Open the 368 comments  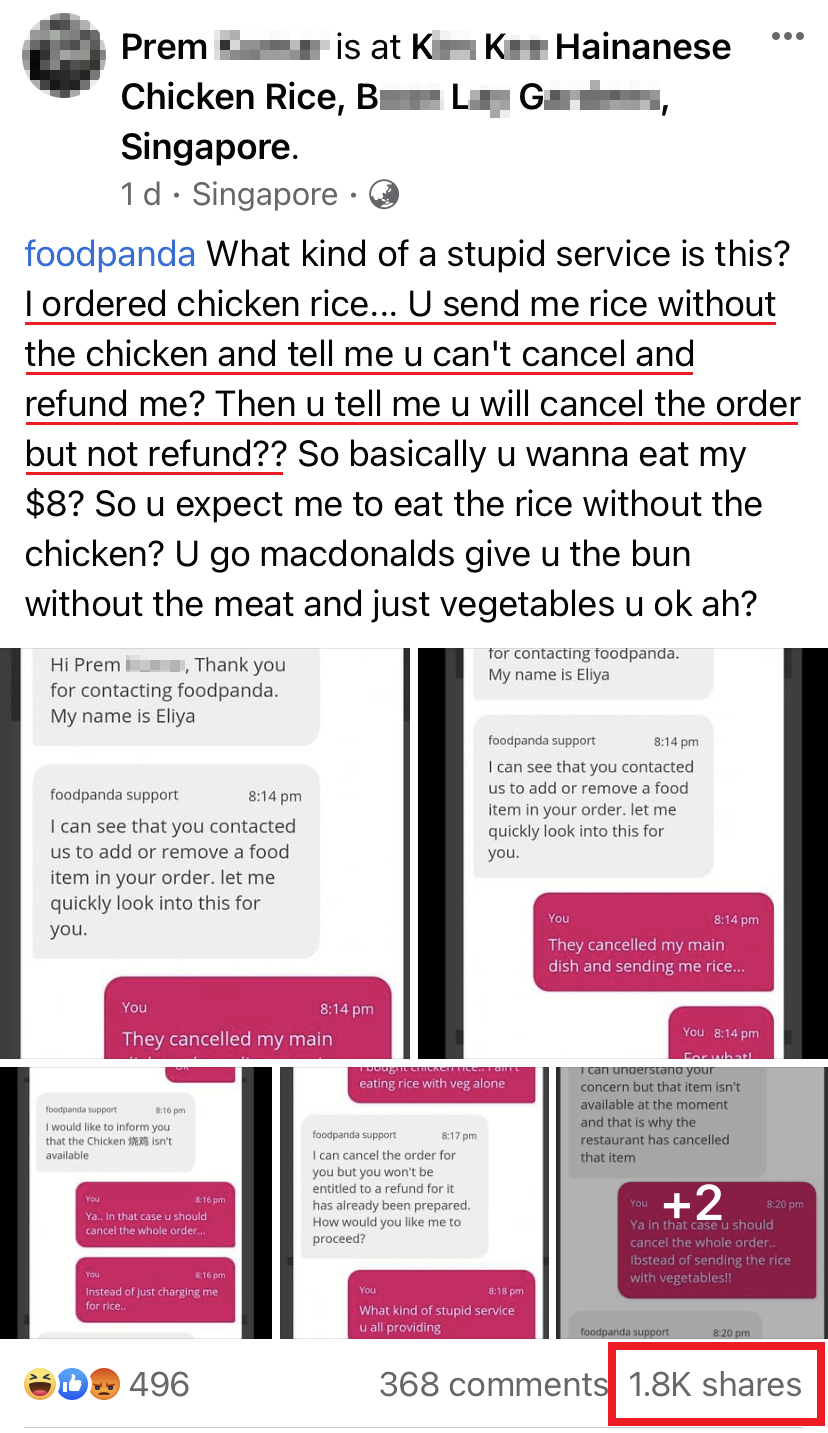pyautogui.click(x=493, y=1384)
